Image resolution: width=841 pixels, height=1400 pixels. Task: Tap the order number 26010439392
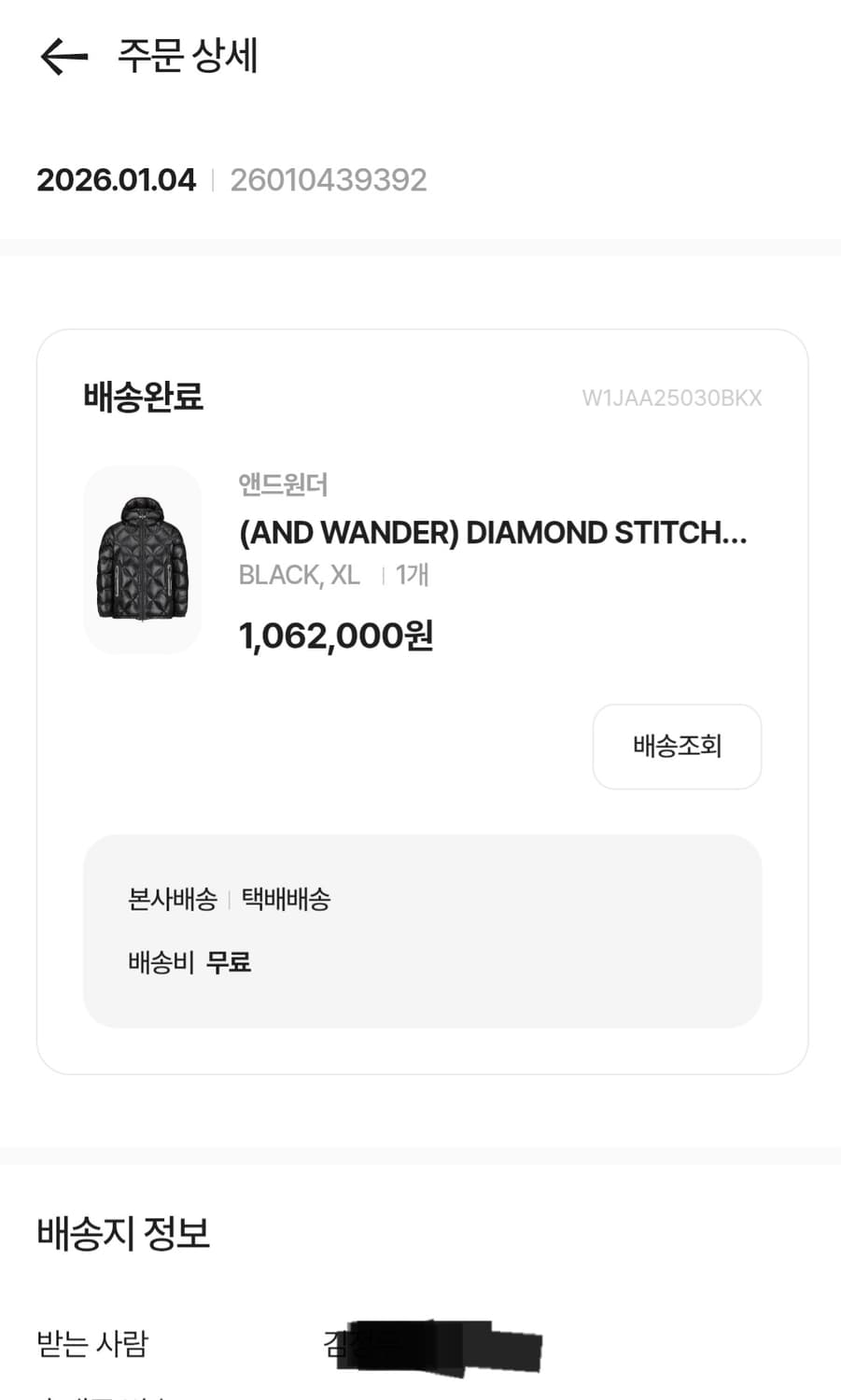[x=329, y=179]
